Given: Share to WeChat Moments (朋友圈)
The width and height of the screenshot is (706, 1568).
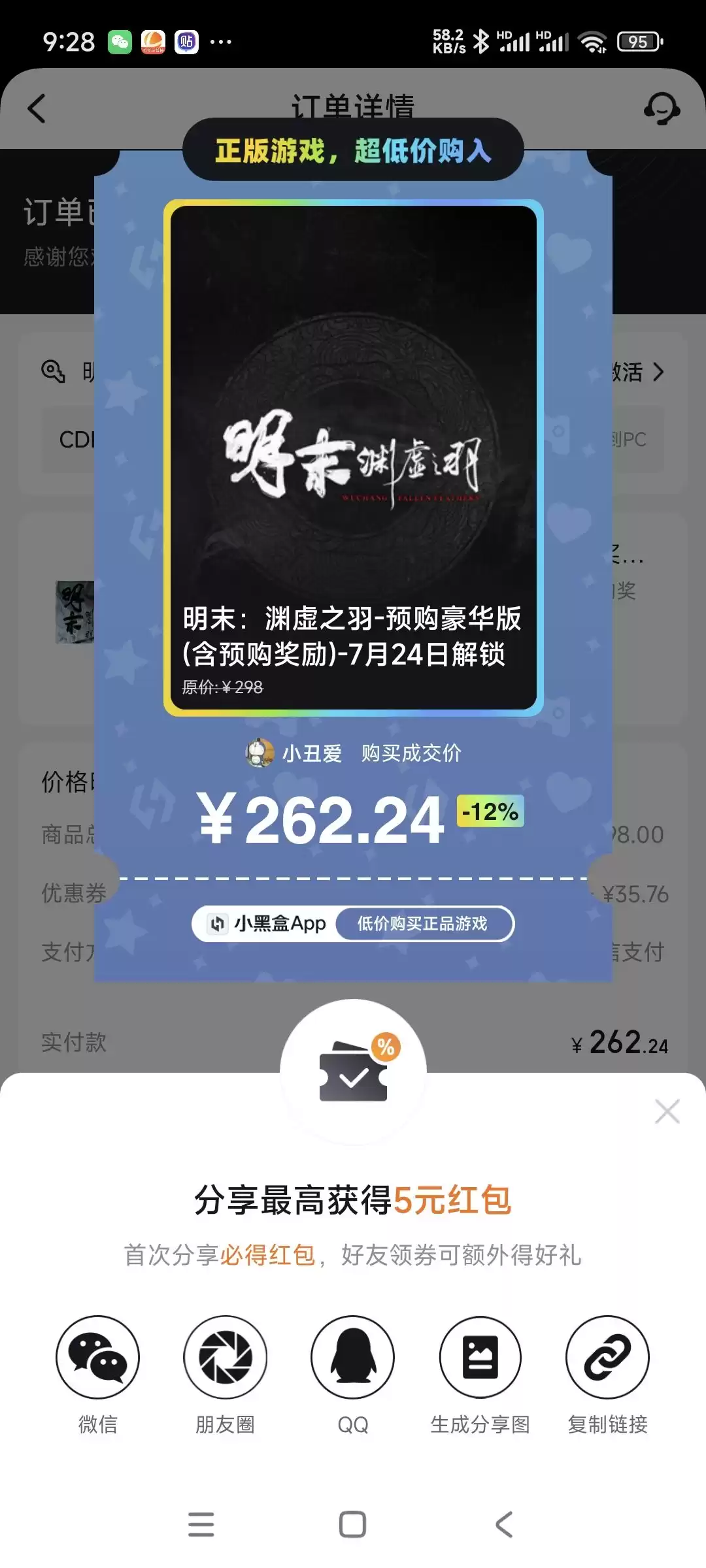Looking at the screenshot, I should 225,1357.
